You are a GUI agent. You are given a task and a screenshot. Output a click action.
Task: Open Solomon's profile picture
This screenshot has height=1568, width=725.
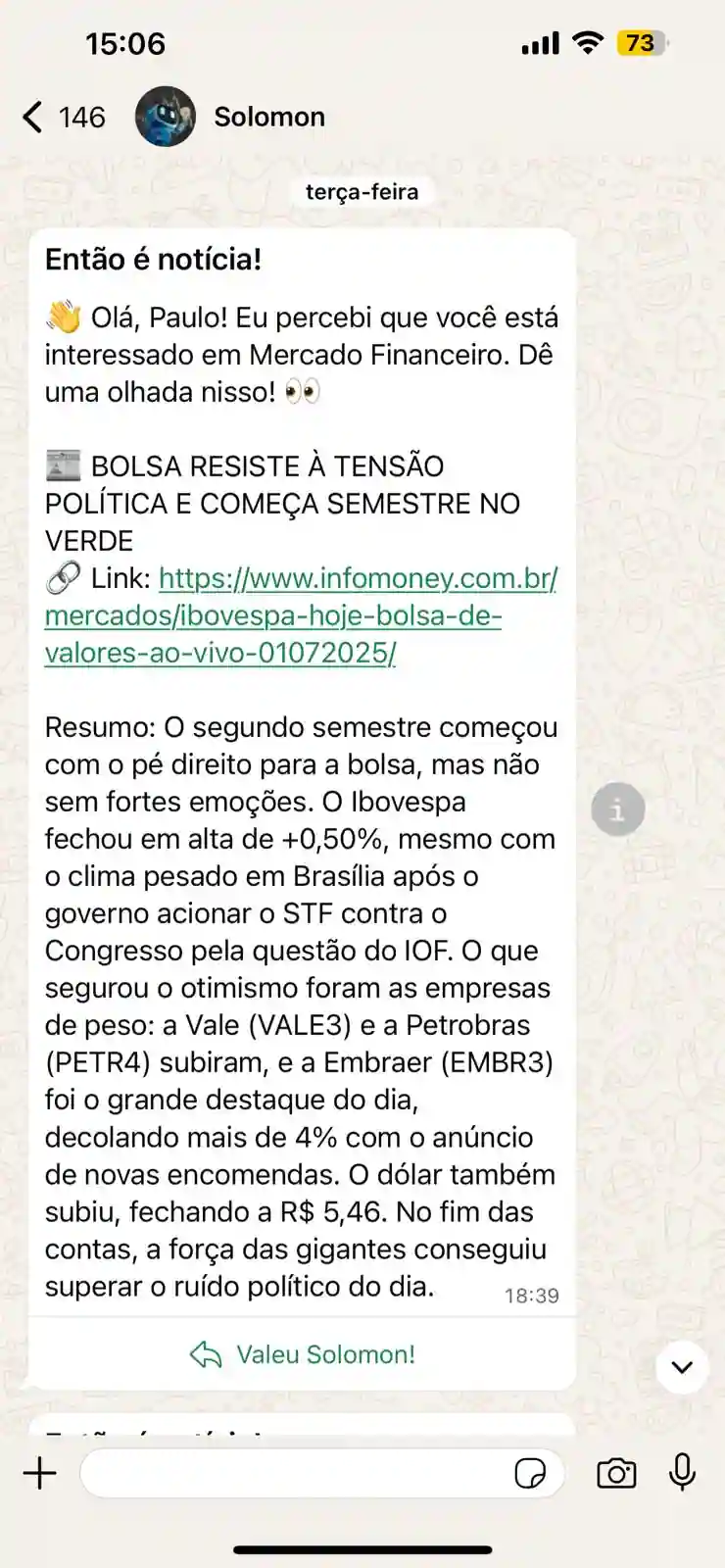[x=167, y=116]
